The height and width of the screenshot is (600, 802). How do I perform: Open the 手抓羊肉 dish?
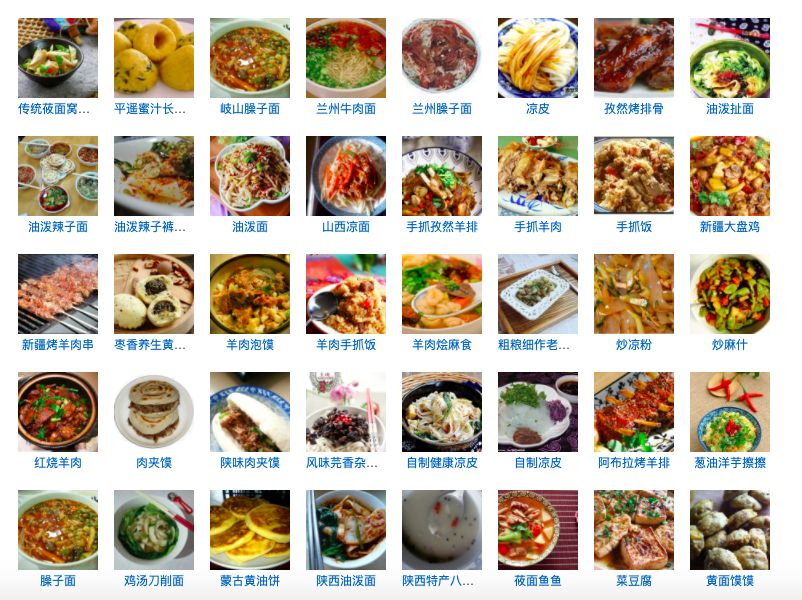[538, 176]
